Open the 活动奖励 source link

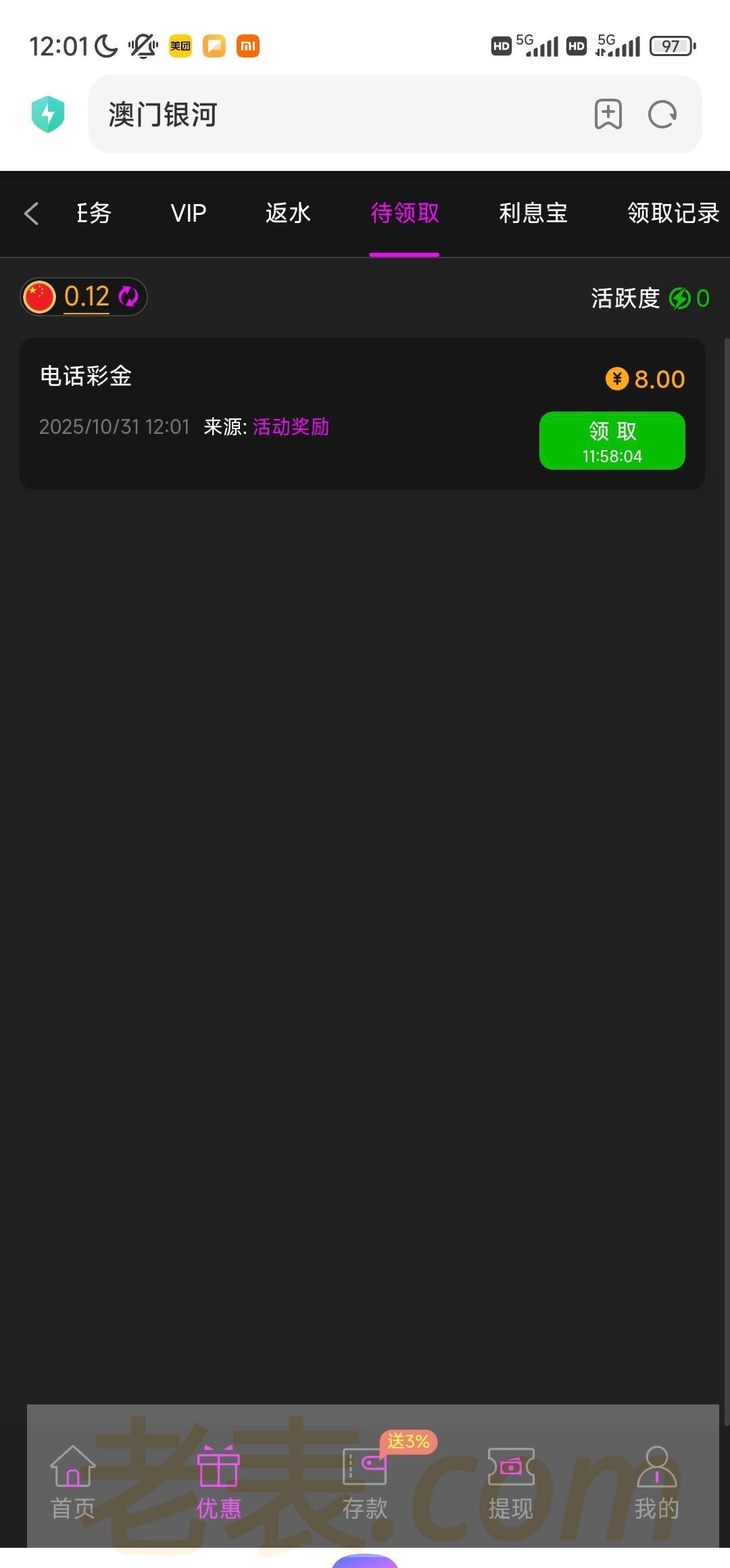click(x=291, y=427)
